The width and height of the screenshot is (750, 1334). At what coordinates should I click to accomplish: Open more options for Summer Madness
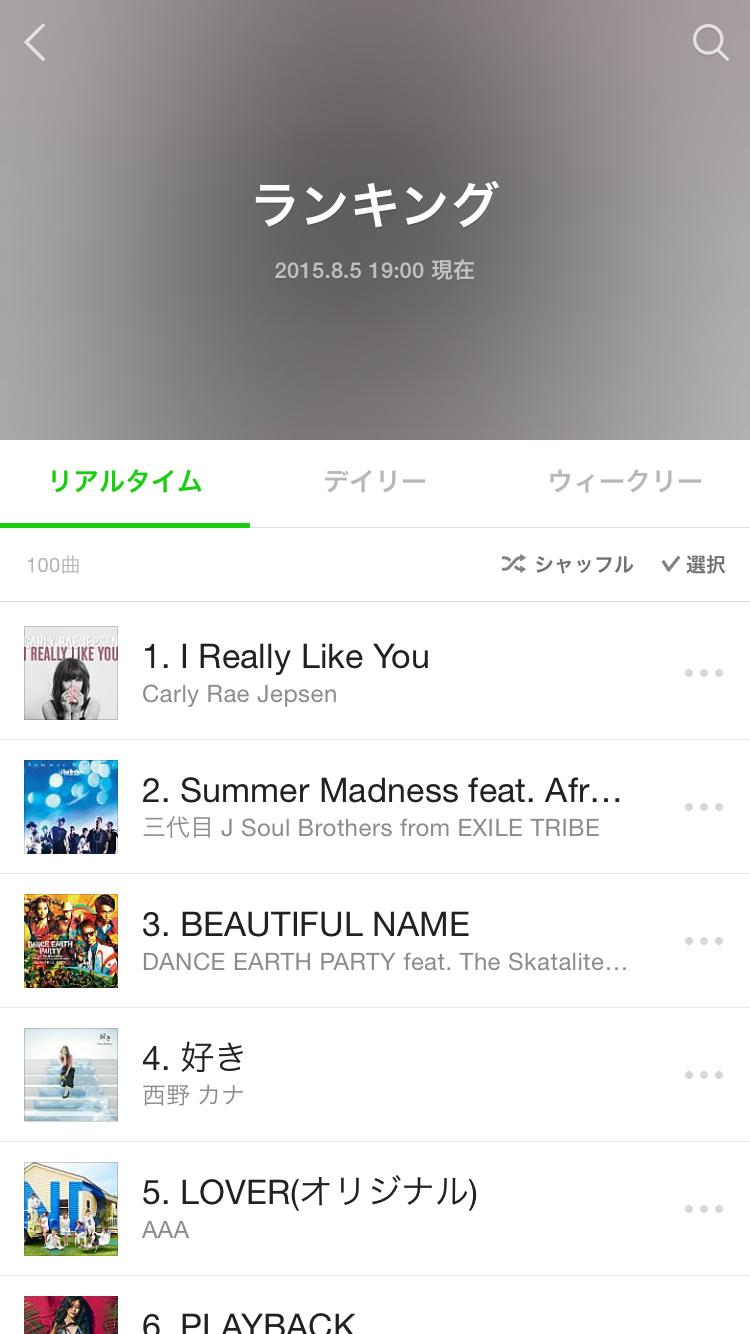704,807
